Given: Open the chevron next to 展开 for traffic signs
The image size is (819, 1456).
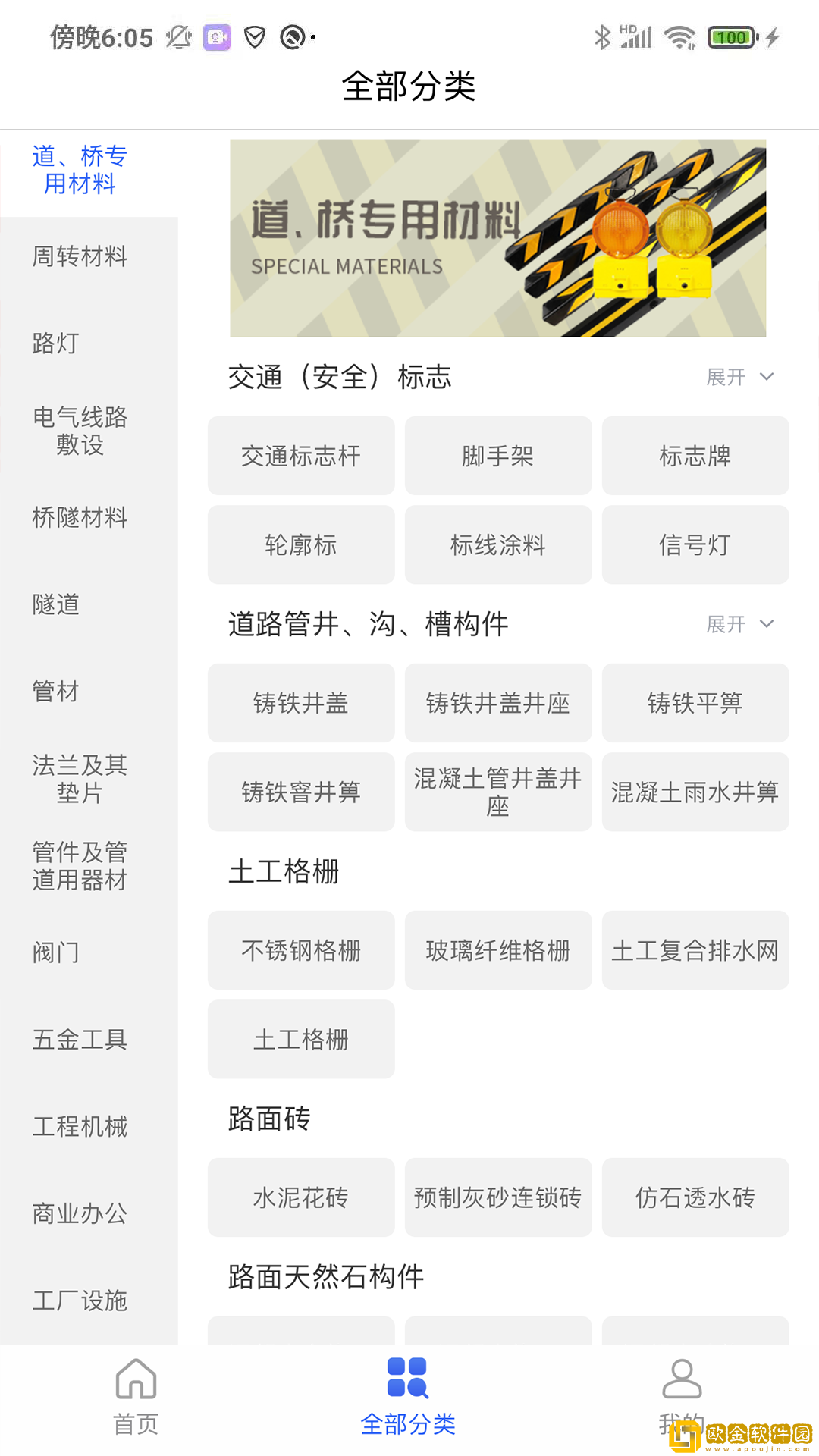Looking at the screenshot, I should pos(767,377).
